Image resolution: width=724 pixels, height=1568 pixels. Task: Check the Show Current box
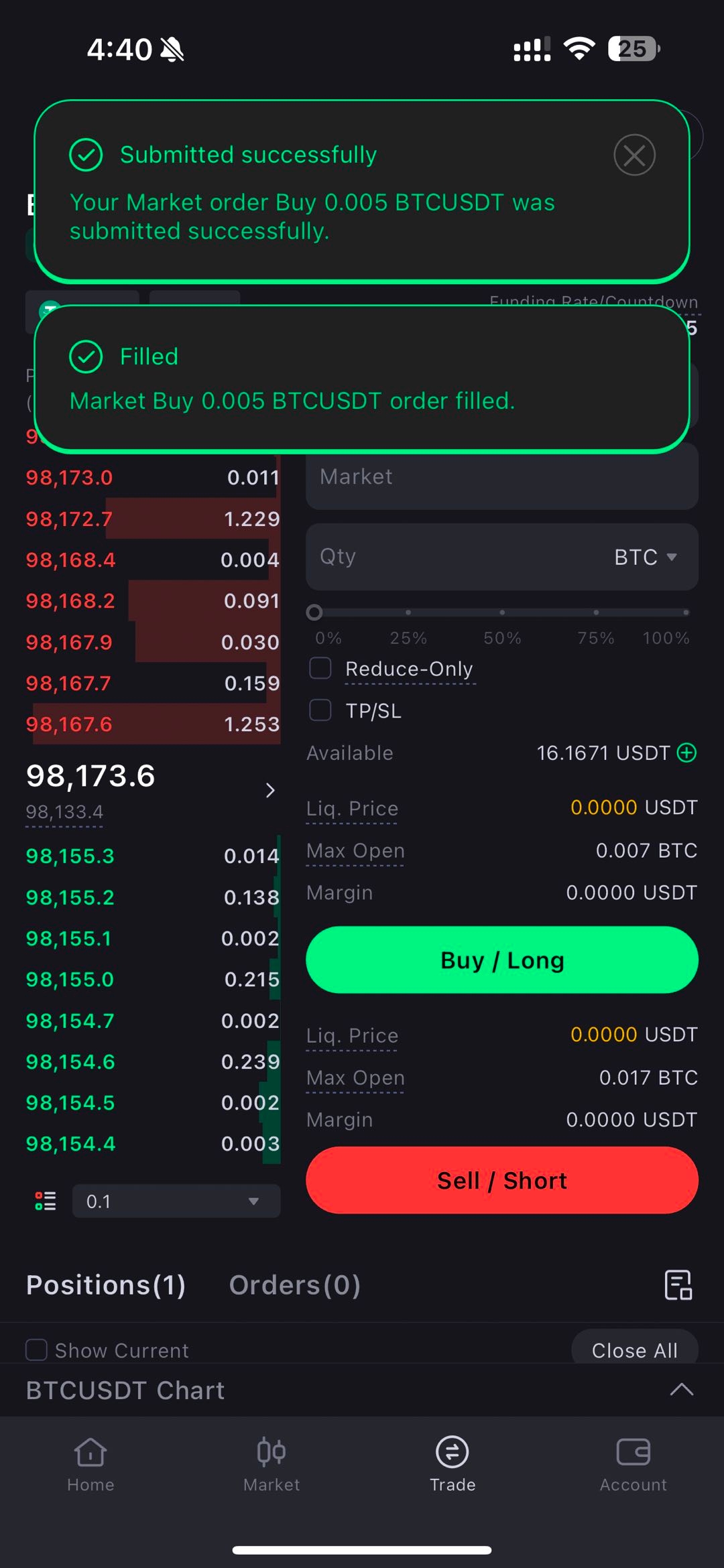coord(36,1350)
